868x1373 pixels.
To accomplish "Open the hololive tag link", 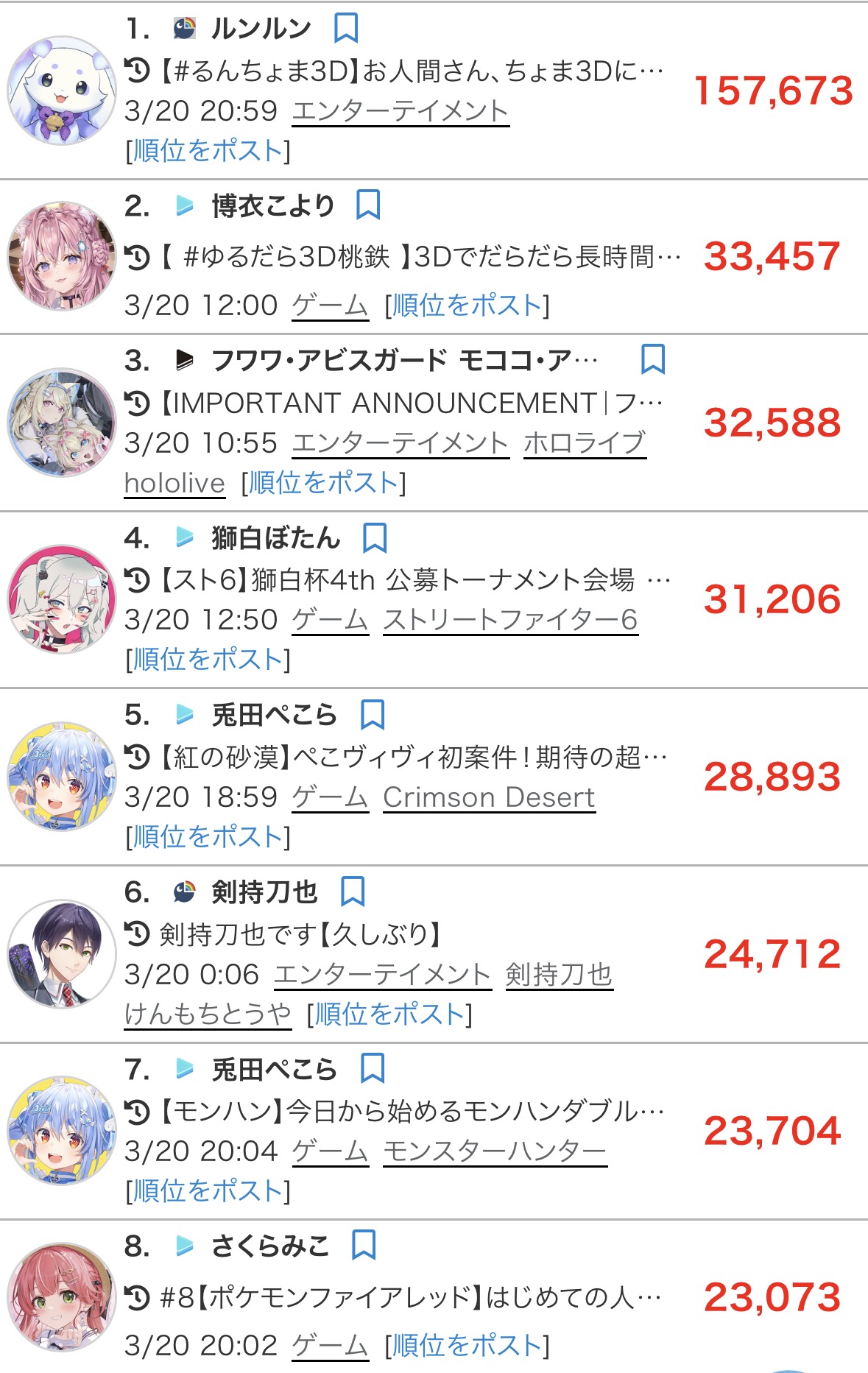I will [174, 484].
